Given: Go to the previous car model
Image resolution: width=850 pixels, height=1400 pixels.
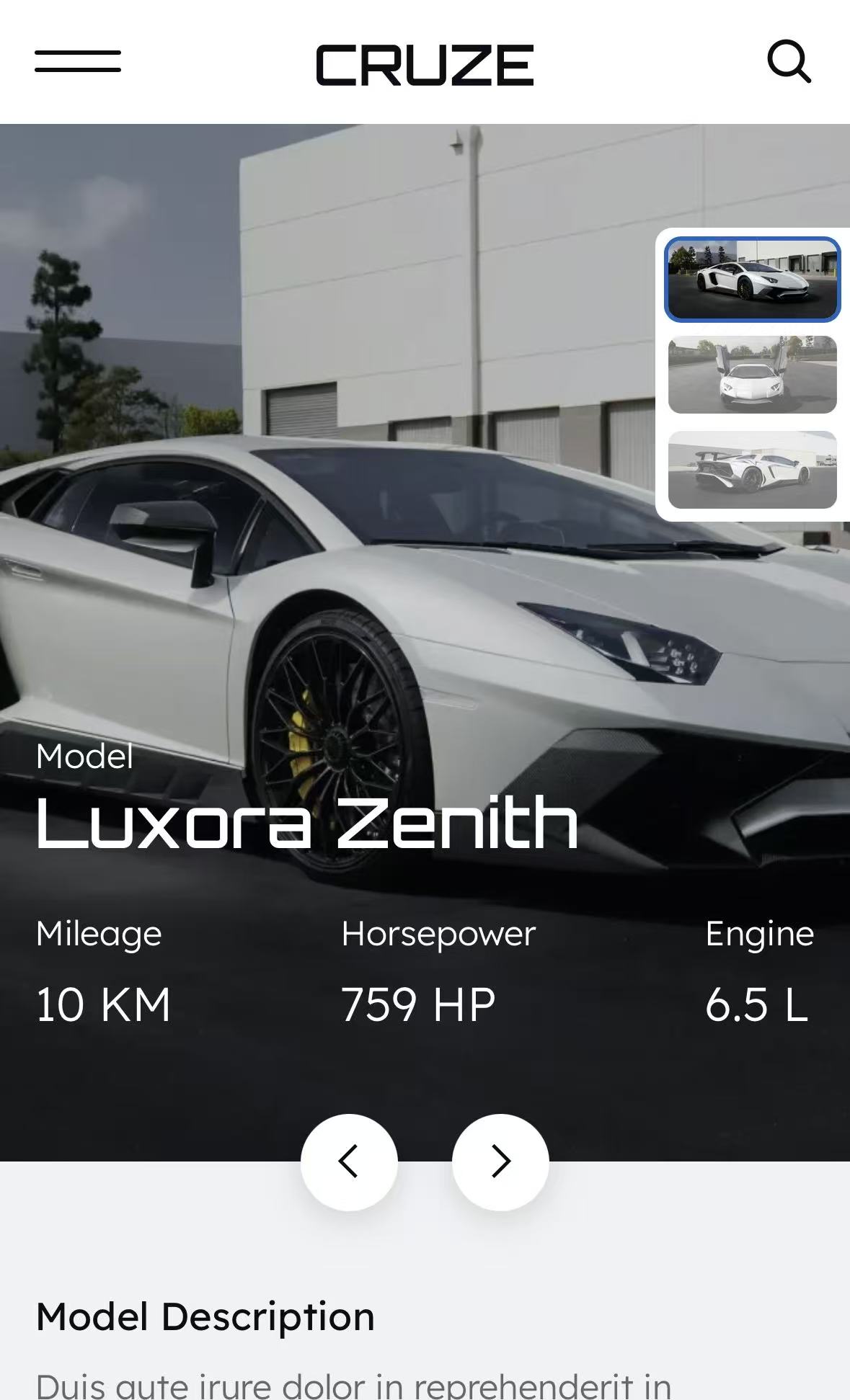Looking at the screenshot, I should 349,1162.
